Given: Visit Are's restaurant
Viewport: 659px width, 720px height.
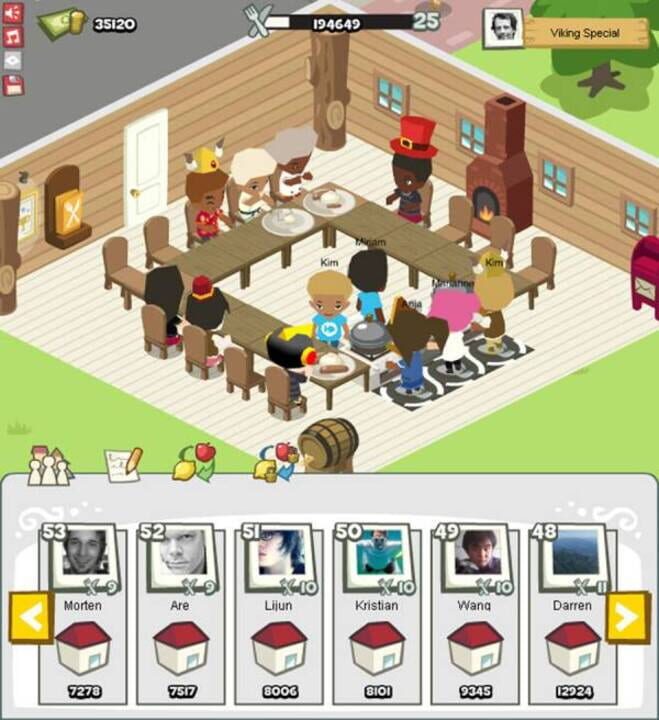Looking at the screenshot, I should pyautogui.click(x=181, y=647).
